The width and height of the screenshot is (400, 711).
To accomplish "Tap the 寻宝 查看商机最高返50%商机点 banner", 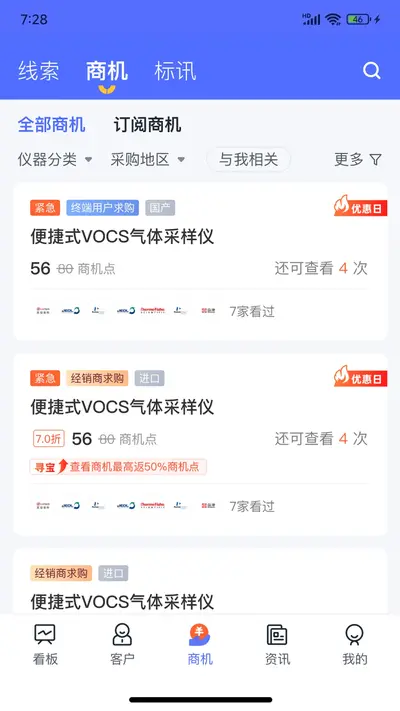I will pos(118,467).
